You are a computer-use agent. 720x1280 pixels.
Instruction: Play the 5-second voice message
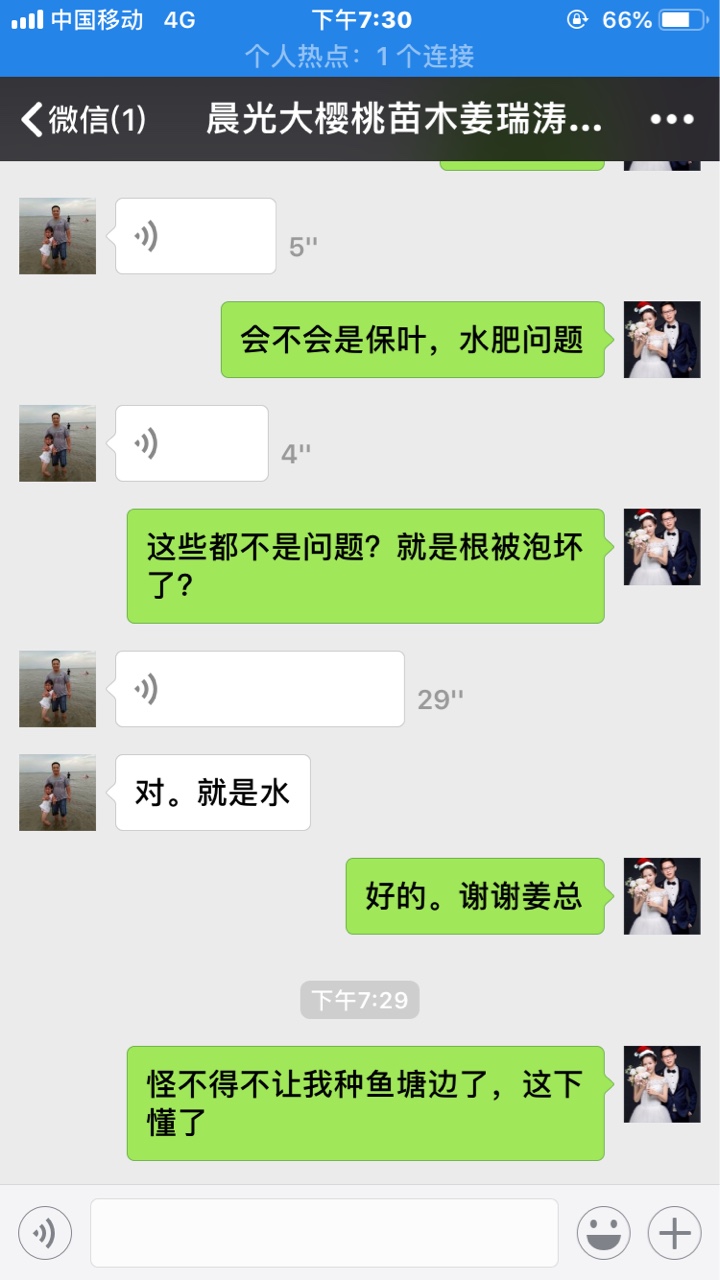pyautogui.click(x=196, y=236)
